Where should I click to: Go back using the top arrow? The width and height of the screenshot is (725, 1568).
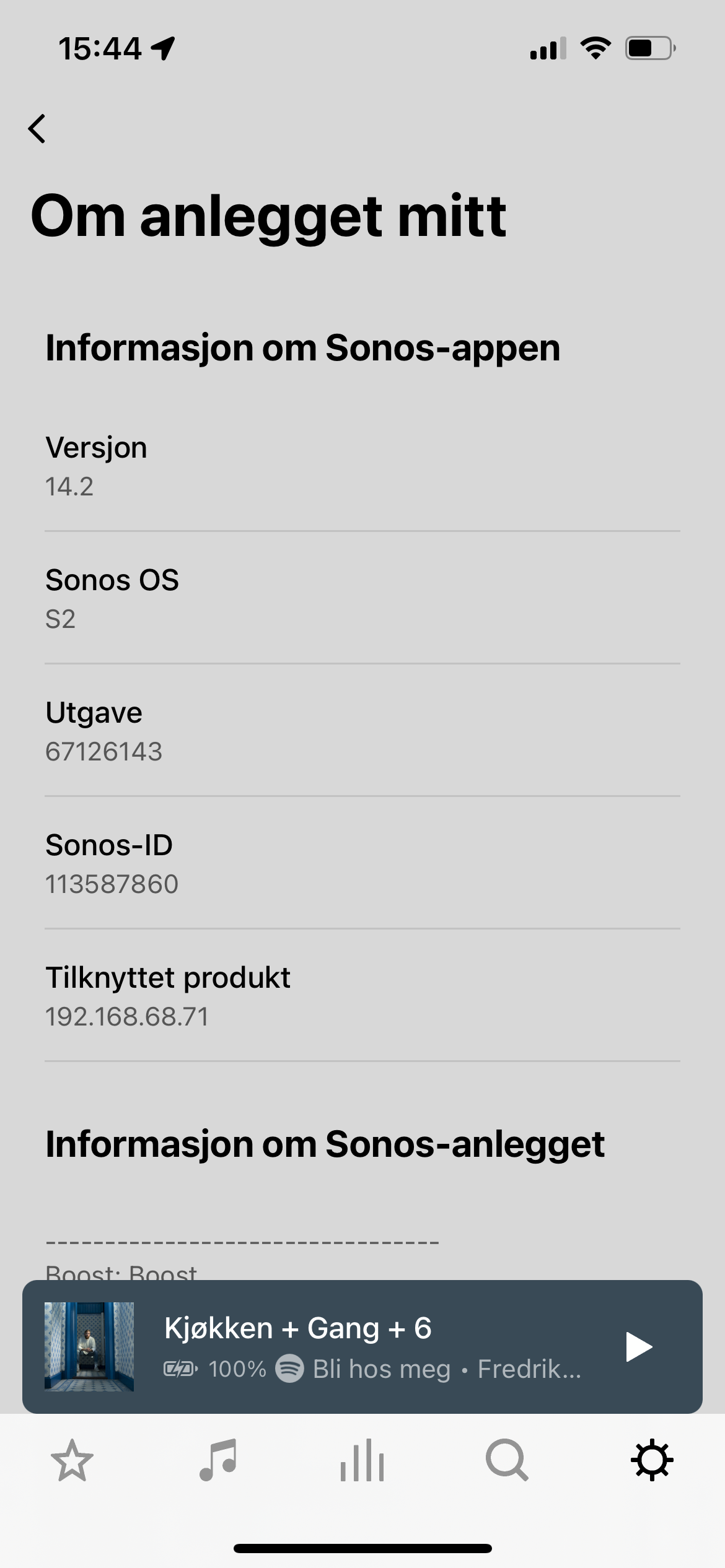pyautogui.click(x=37, y=129)
